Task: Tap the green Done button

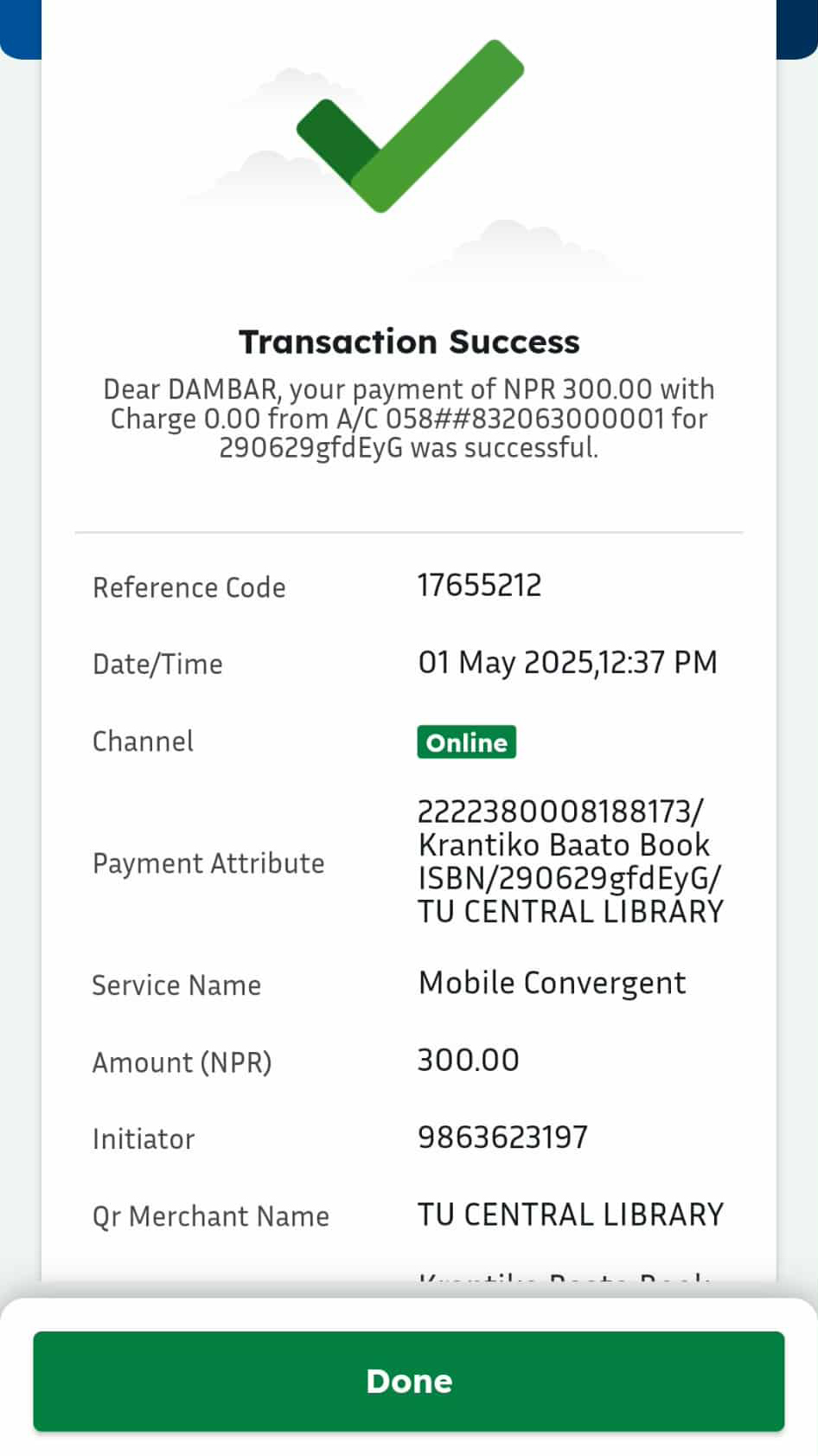Action: [x=409, y=1381]
